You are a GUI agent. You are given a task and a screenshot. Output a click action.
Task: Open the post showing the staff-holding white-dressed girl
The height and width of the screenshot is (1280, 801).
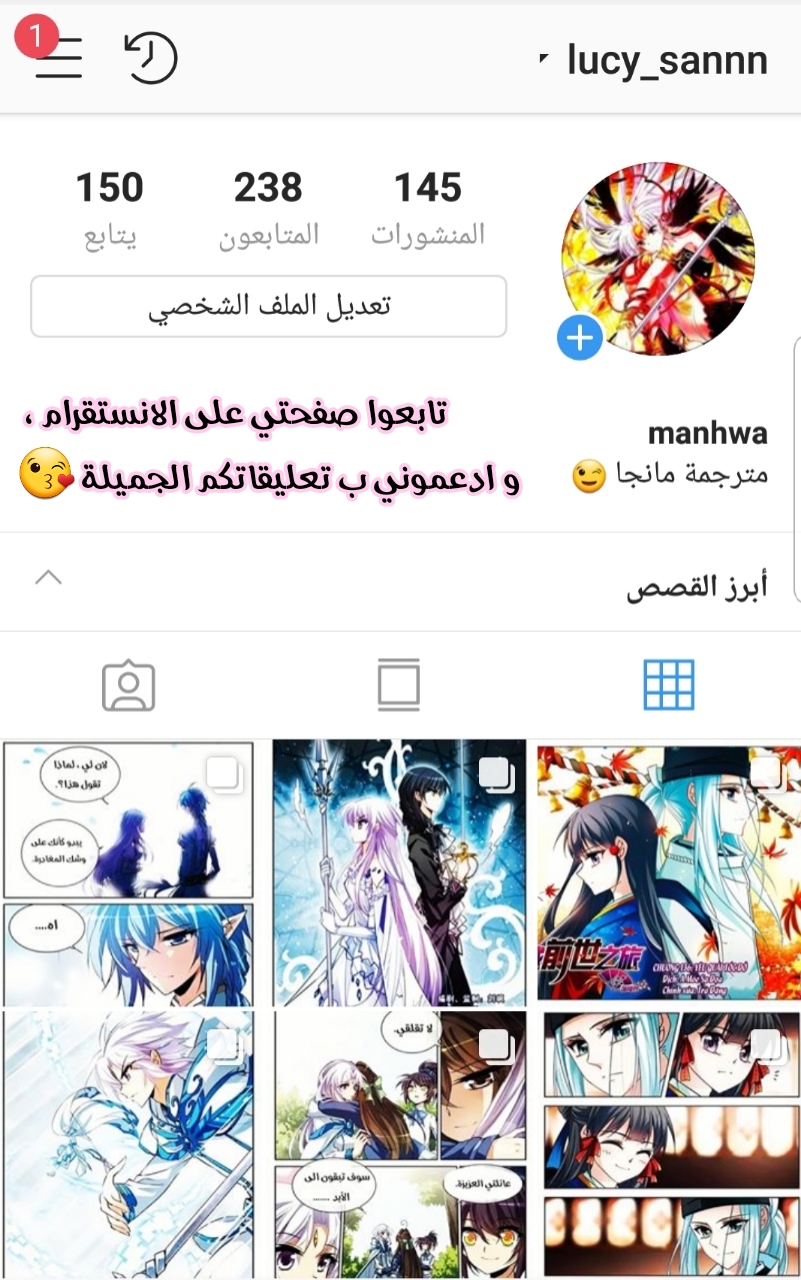(x=399, y=870)
